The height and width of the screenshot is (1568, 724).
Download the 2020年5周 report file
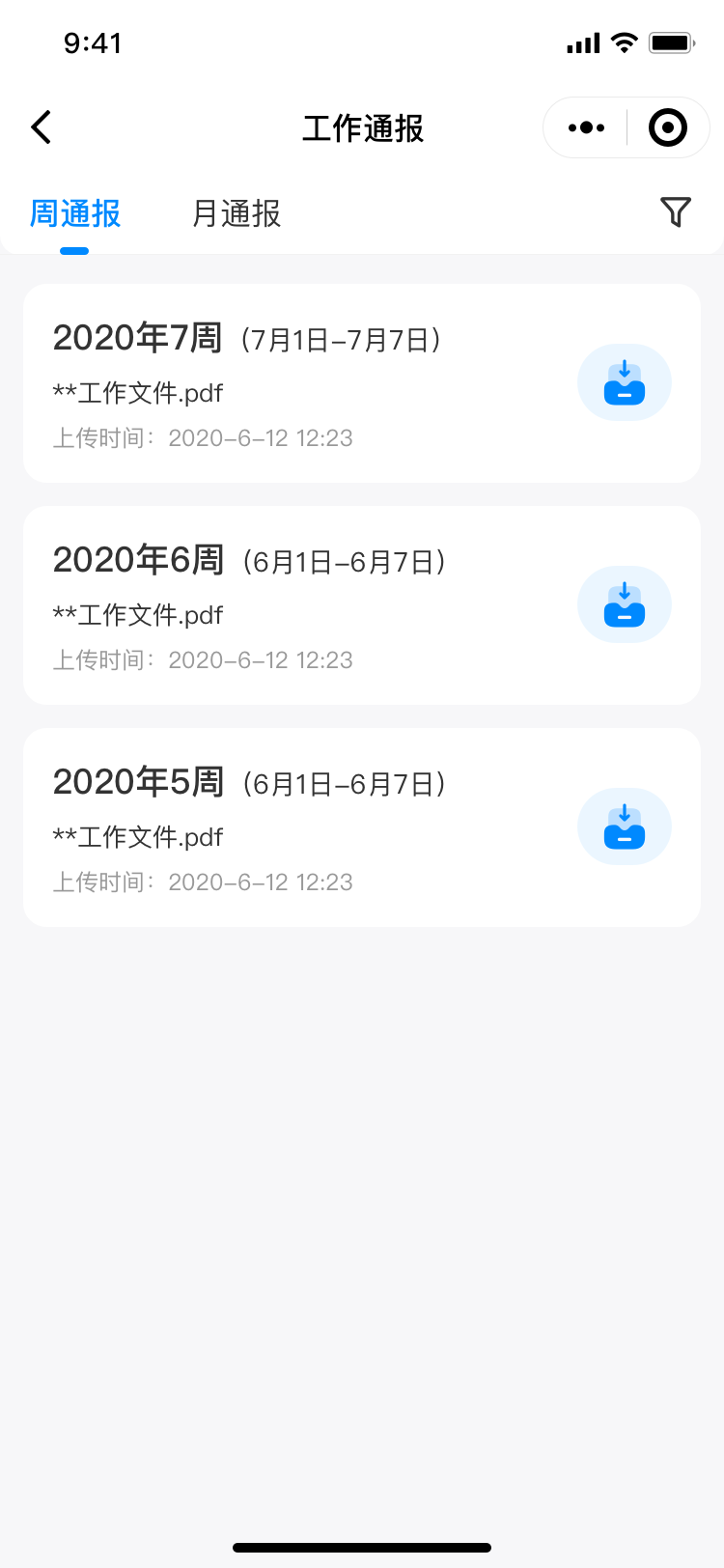(625, 826)
